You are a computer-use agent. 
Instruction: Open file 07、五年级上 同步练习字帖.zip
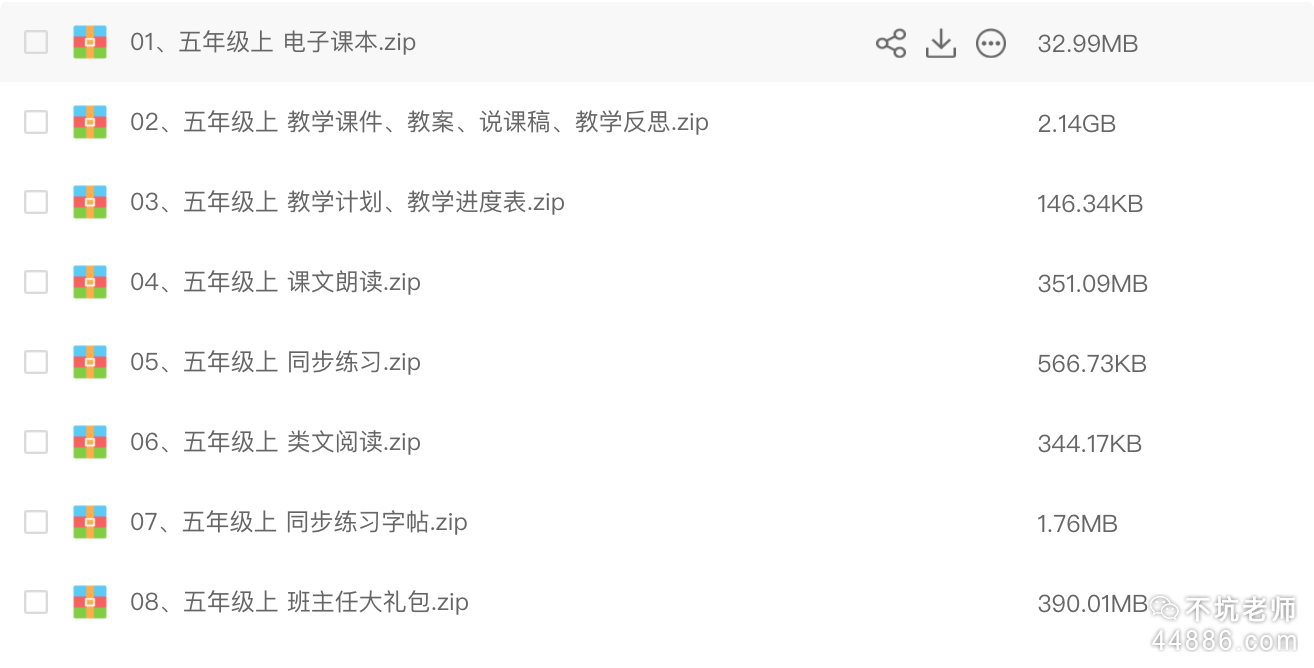(299, 523)
